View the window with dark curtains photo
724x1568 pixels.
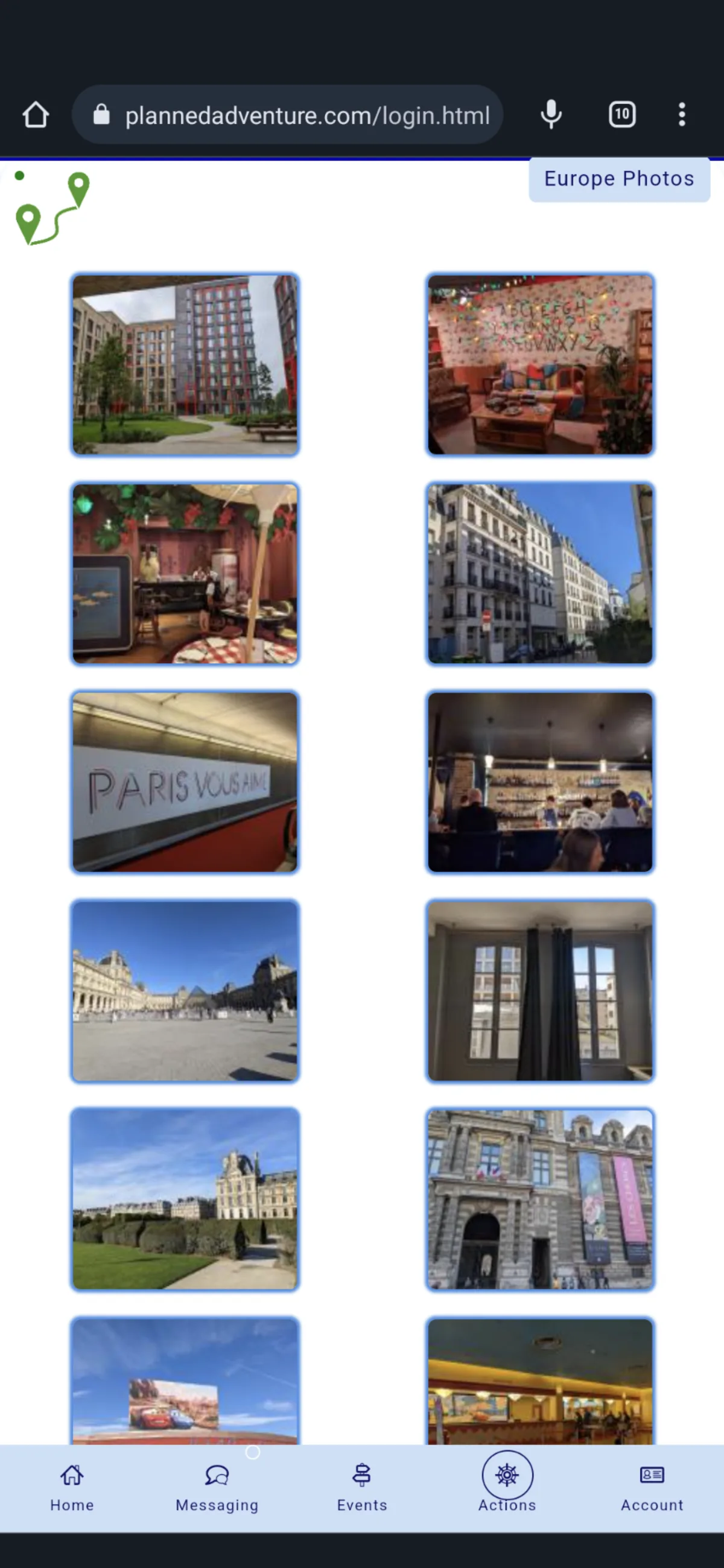(540, 991)
